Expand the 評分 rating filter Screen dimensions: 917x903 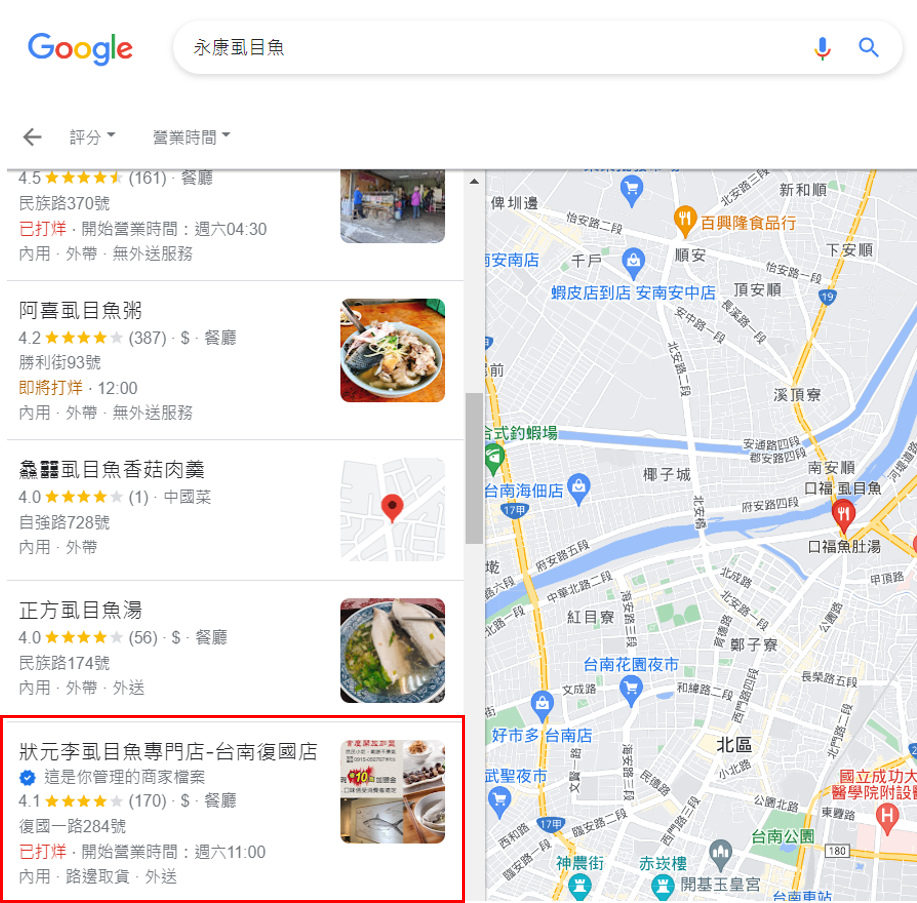click(92, 136)
